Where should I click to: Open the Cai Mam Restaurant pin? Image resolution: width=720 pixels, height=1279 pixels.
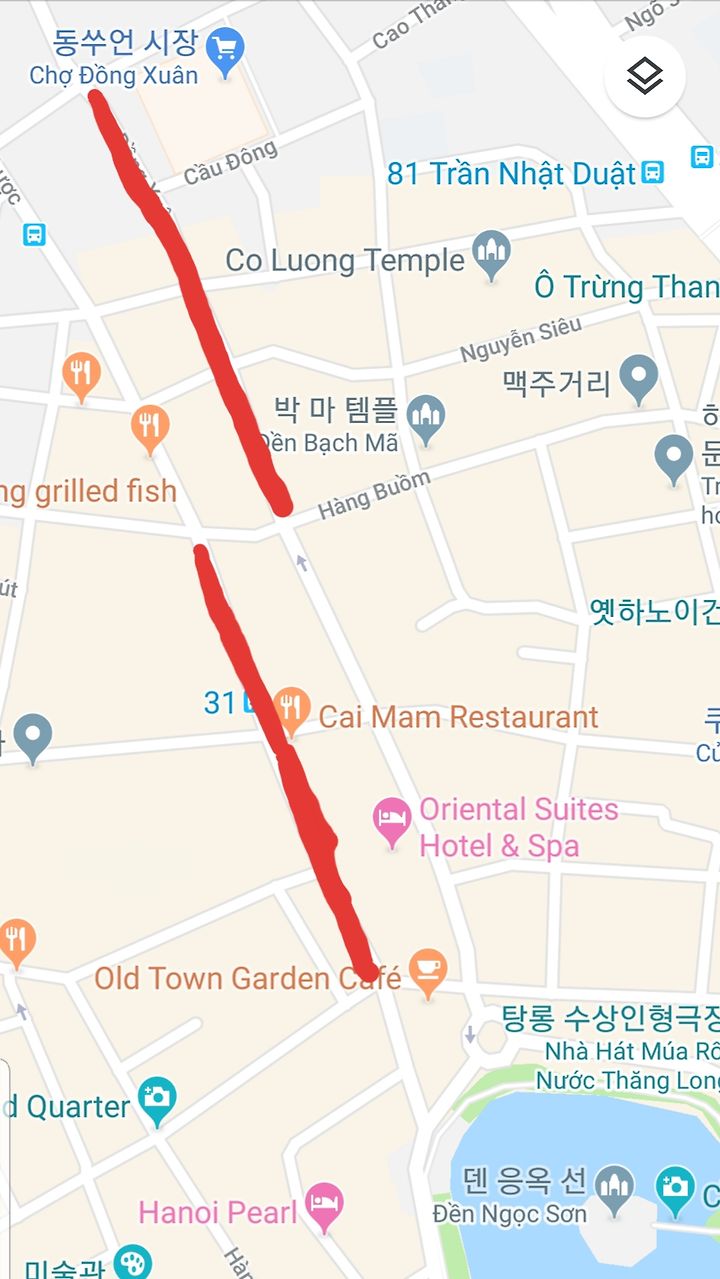(x=291, y=710)
